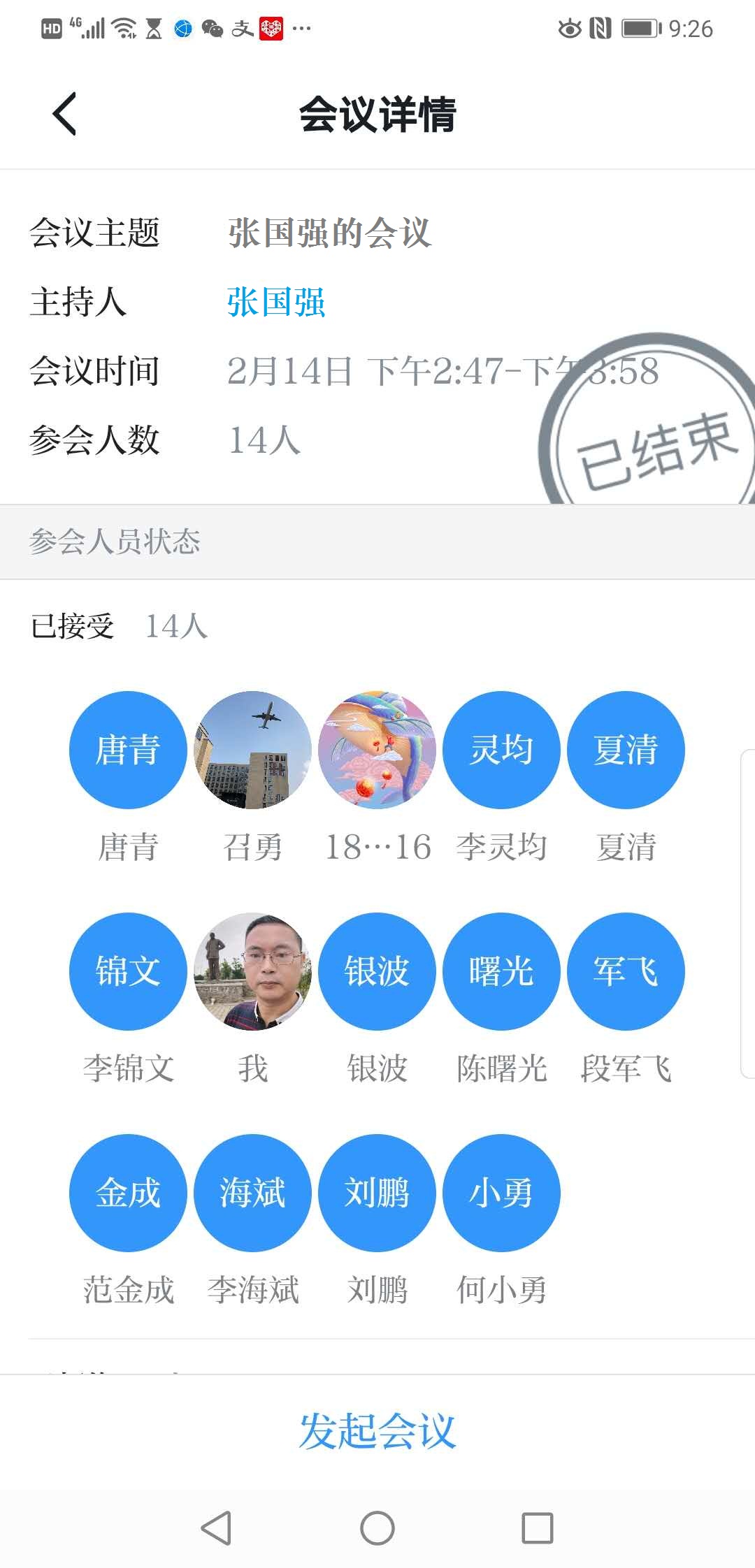
Task: Open participant 夏清's avatar
Action: pos(626,750)
